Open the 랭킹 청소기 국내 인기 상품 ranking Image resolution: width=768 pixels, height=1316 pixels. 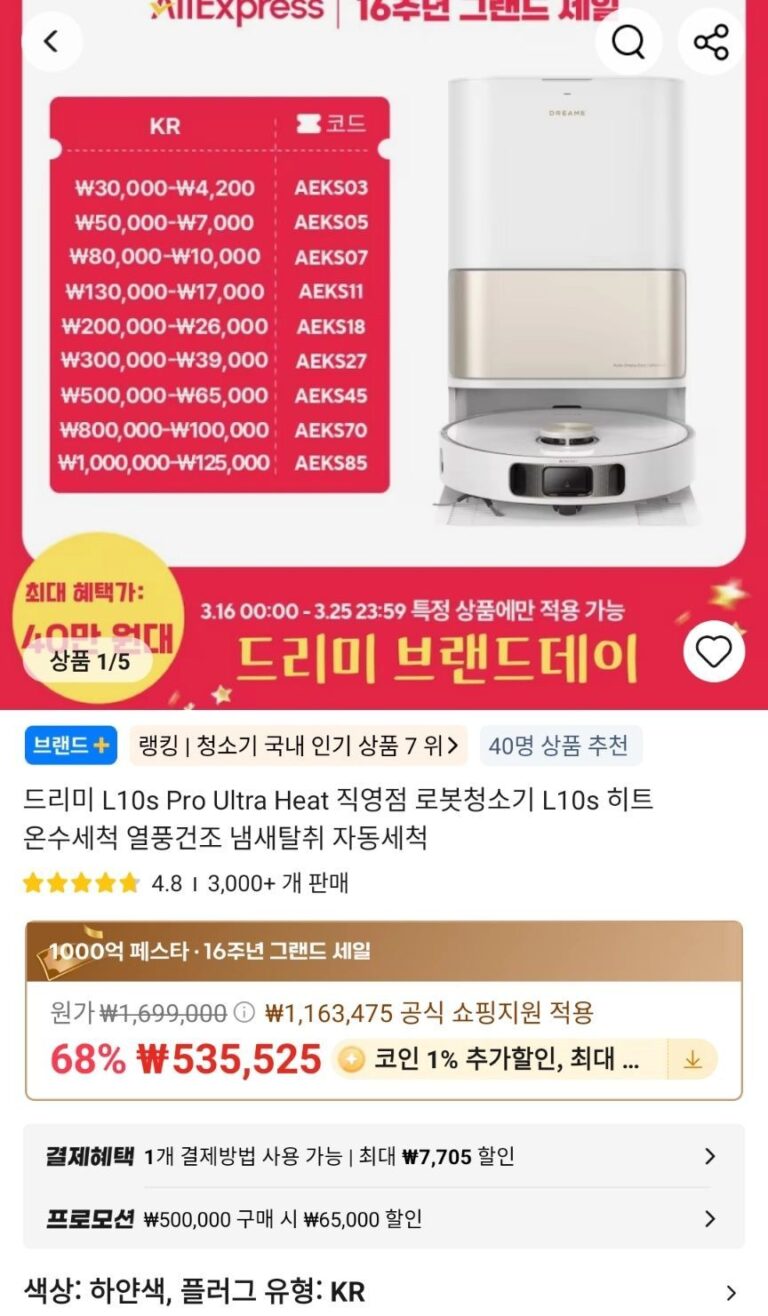point(299,745)
